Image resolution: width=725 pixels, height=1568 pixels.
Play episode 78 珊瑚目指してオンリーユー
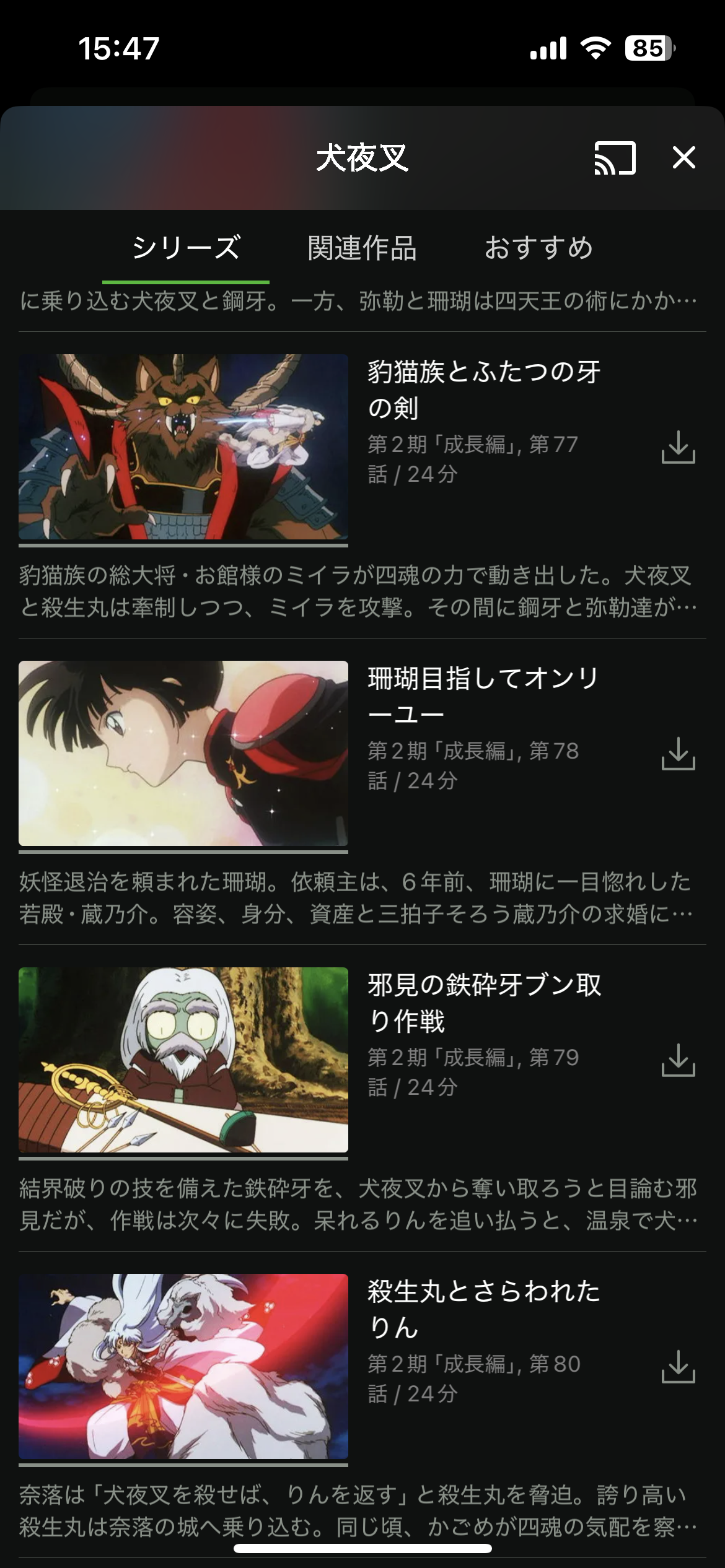click(183, 754)
